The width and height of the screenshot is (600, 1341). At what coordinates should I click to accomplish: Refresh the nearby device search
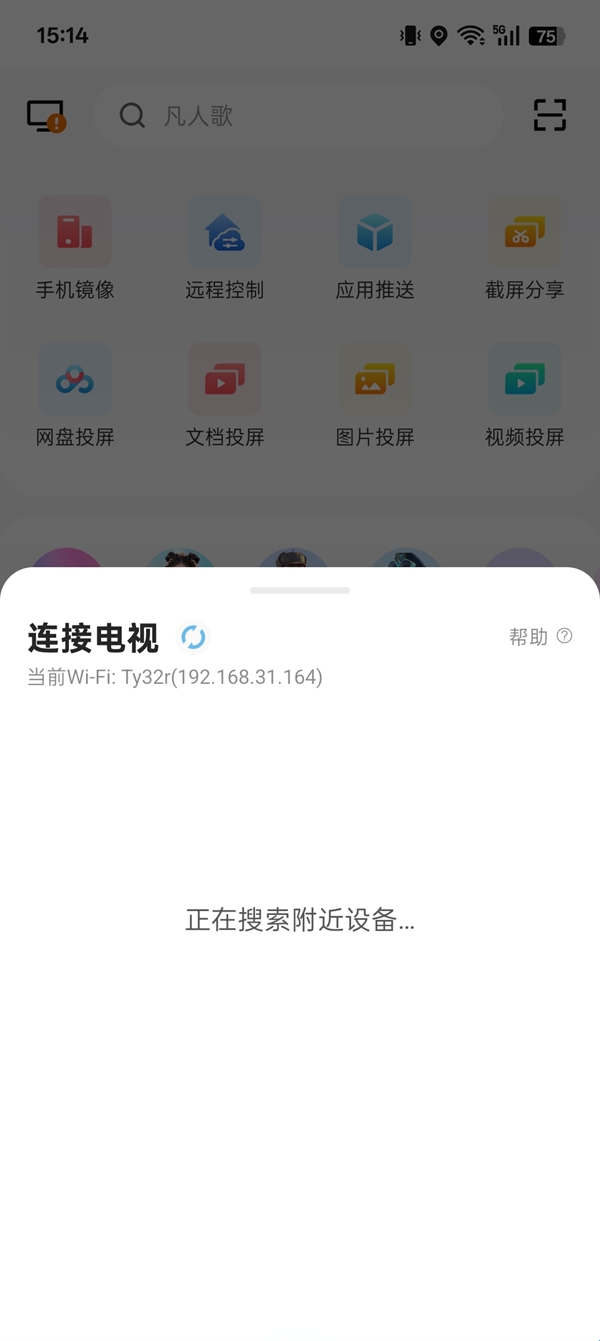click(193, 637)
